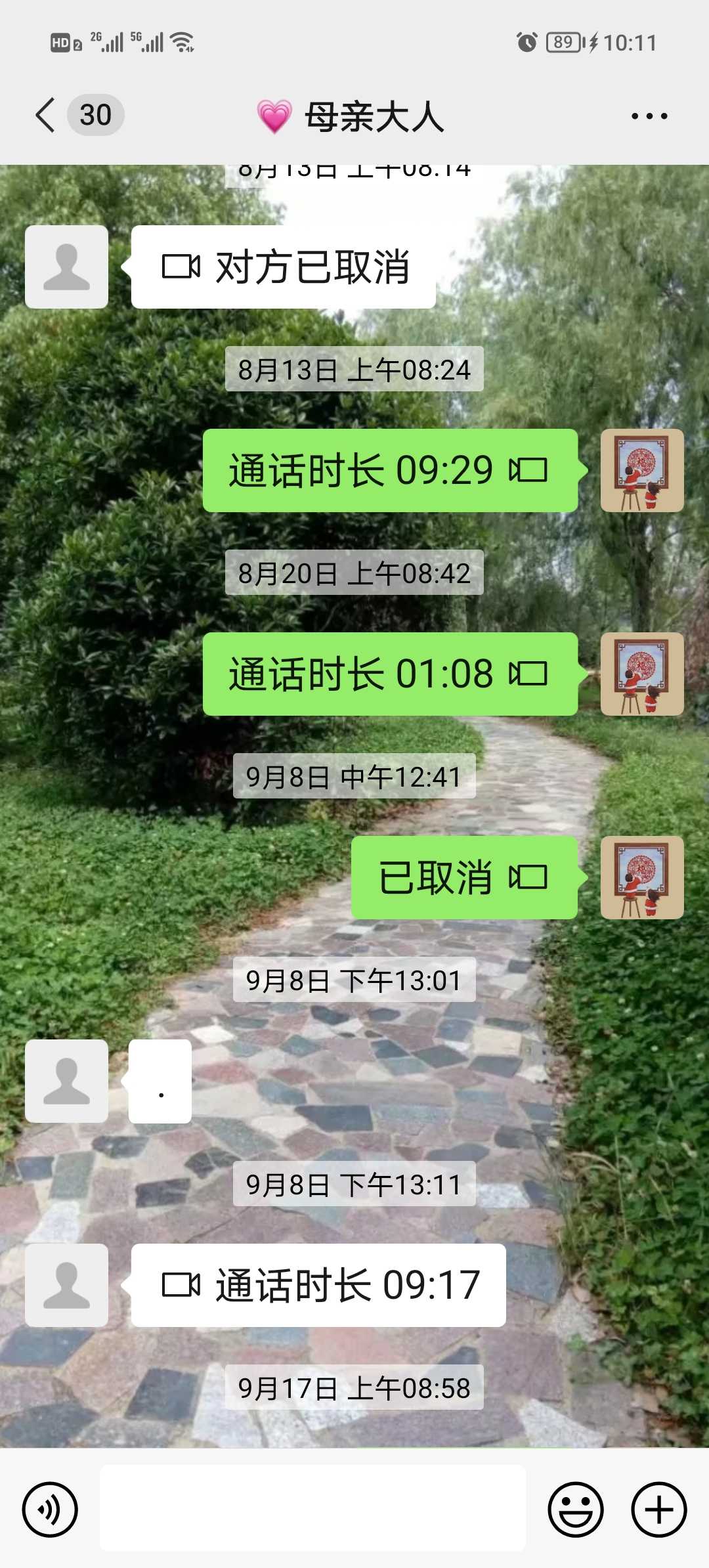Viewport: 709px width, 1568px height.
Task: Tap the 对方已取消 video call bubble
Action: pos(284,267)
